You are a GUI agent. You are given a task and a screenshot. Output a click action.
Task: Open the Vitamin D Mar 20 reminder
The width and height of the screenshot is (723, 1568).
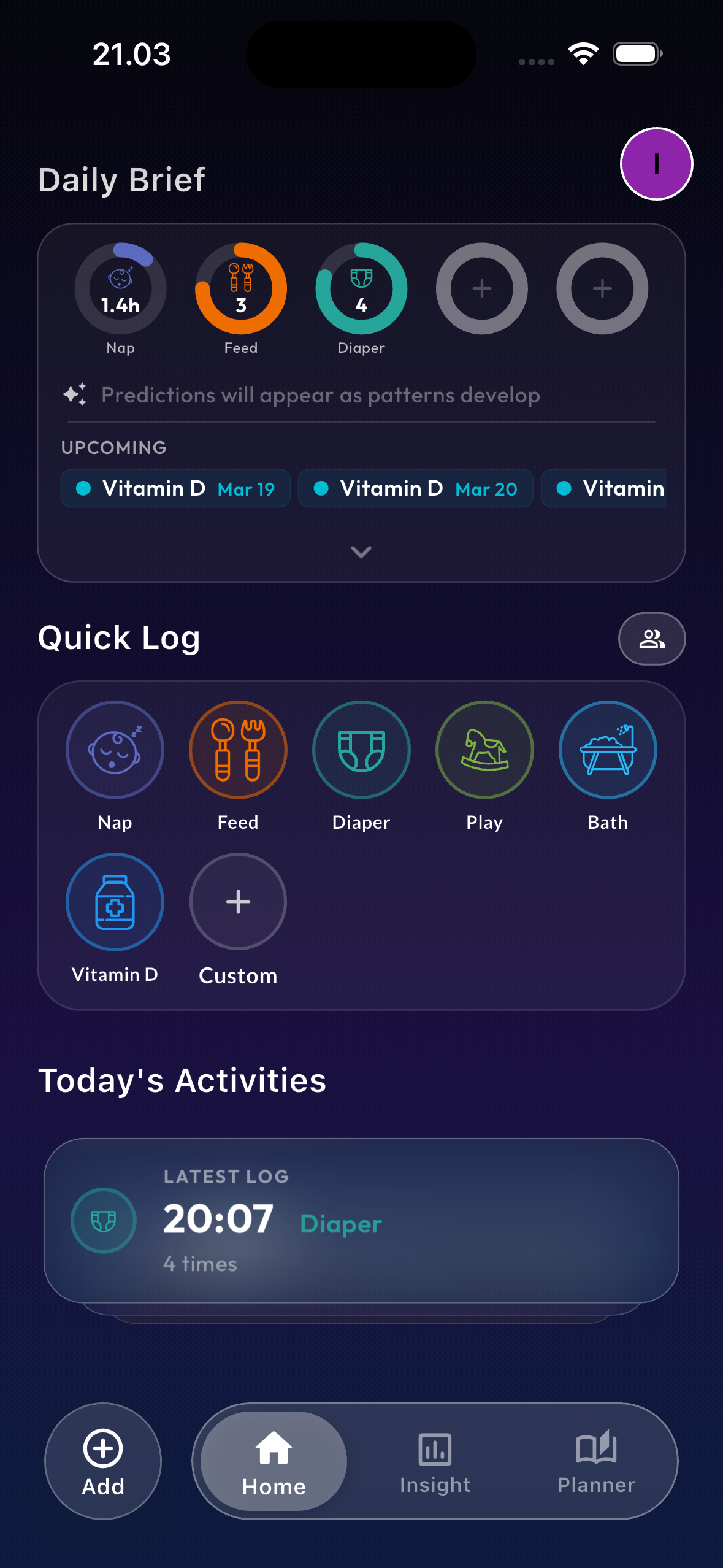coord(415,488)
